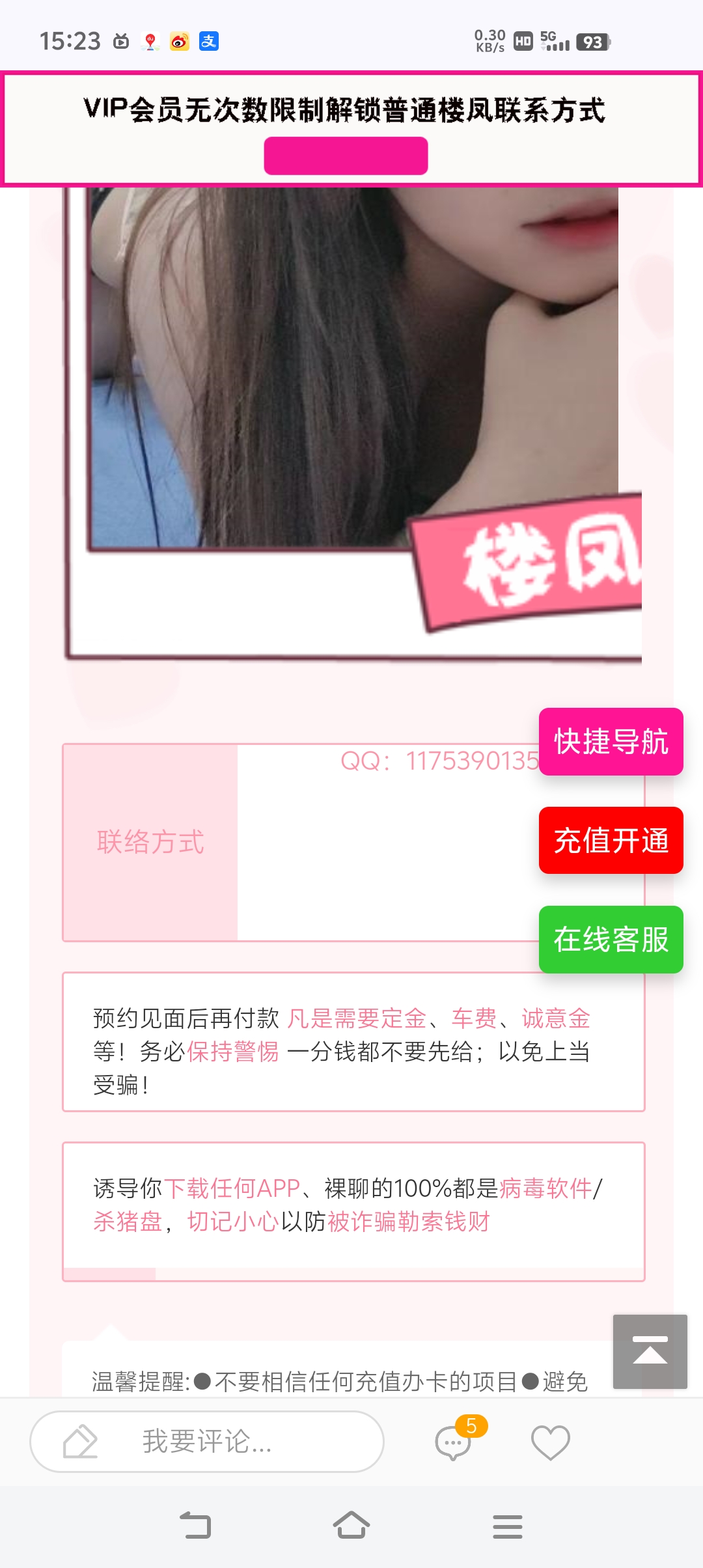
Task: Go back using system back button
Action: pyautogui.click(x=195, y=1526)
